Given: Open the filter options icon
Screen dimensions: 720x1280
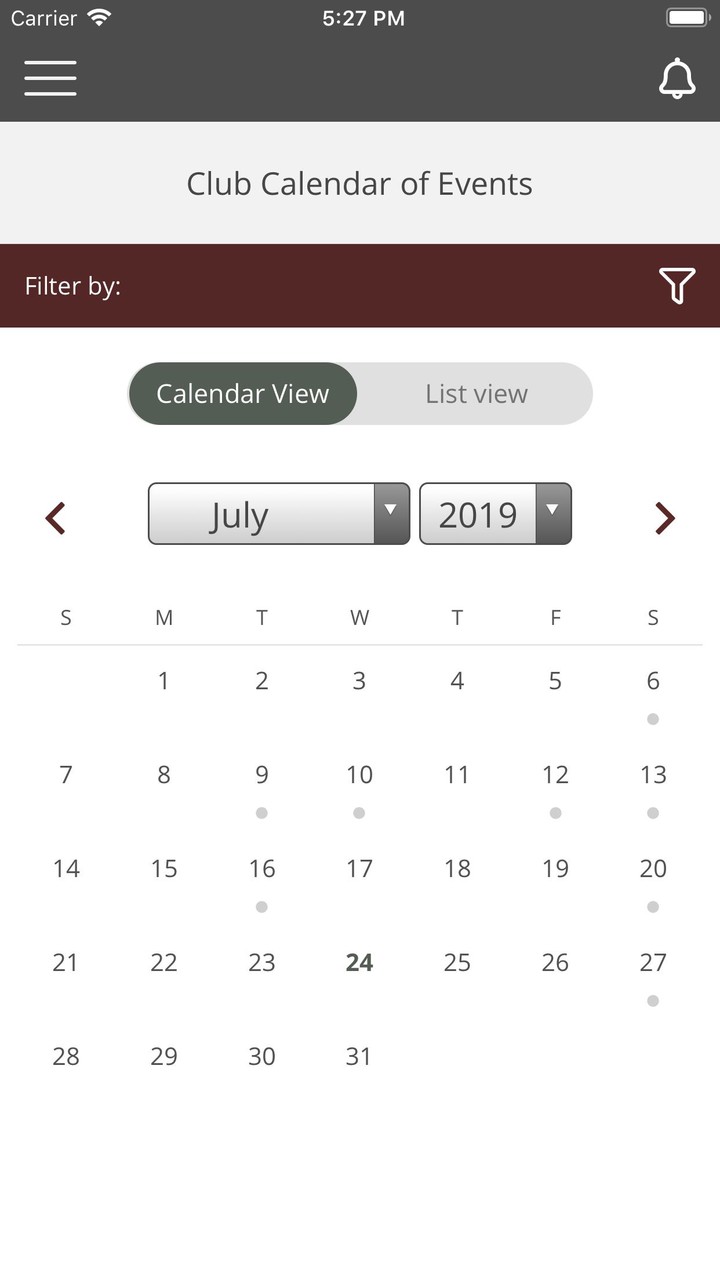Looking at the screenshot, I should (677, 285).
